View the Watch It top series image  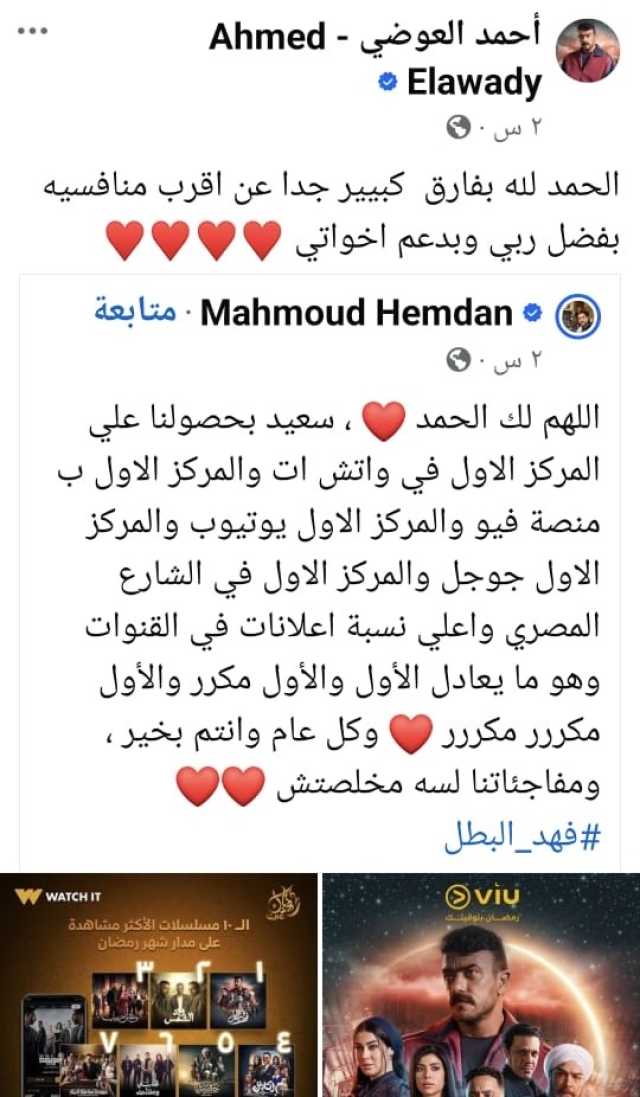pos(158,985)
